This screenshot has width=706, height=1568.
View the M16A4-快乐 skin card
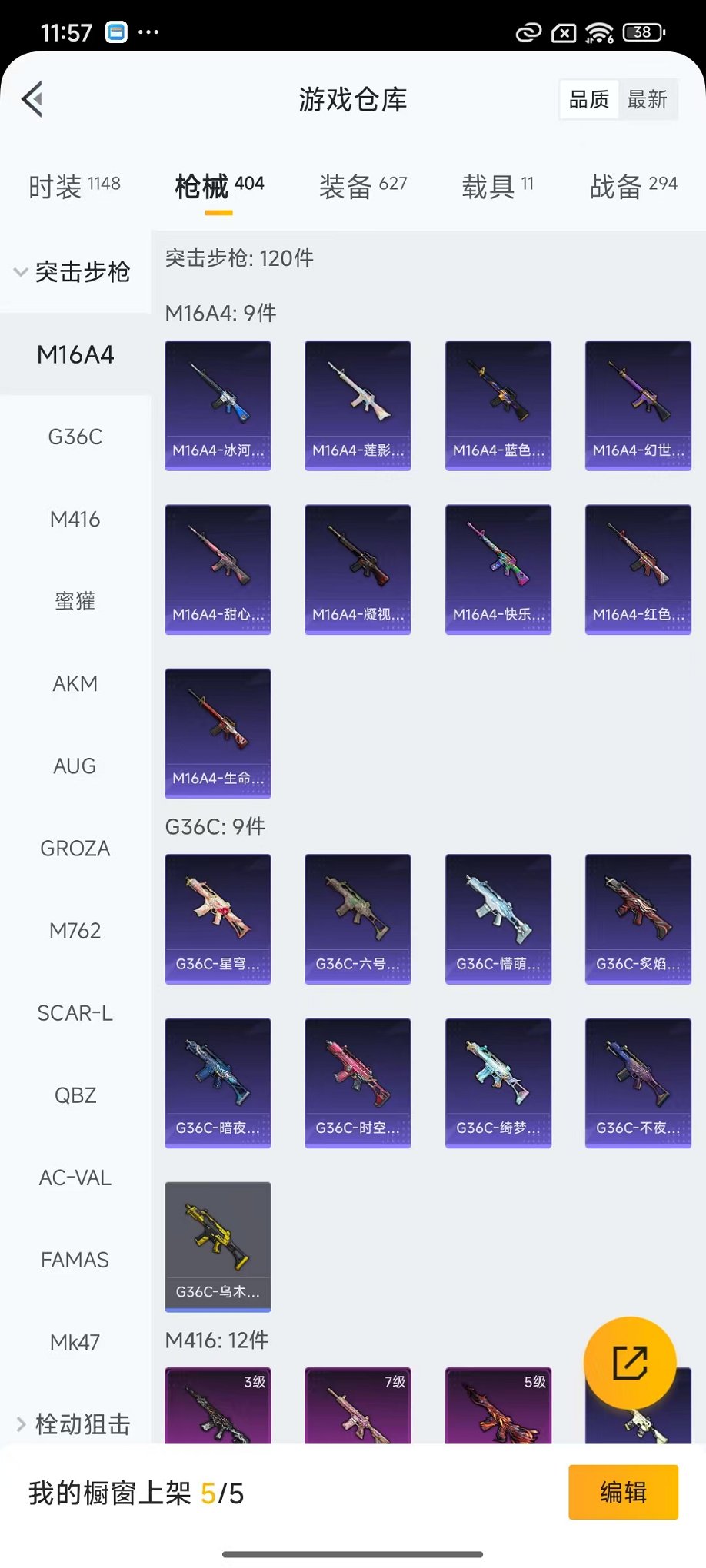[x=498, y=569]
